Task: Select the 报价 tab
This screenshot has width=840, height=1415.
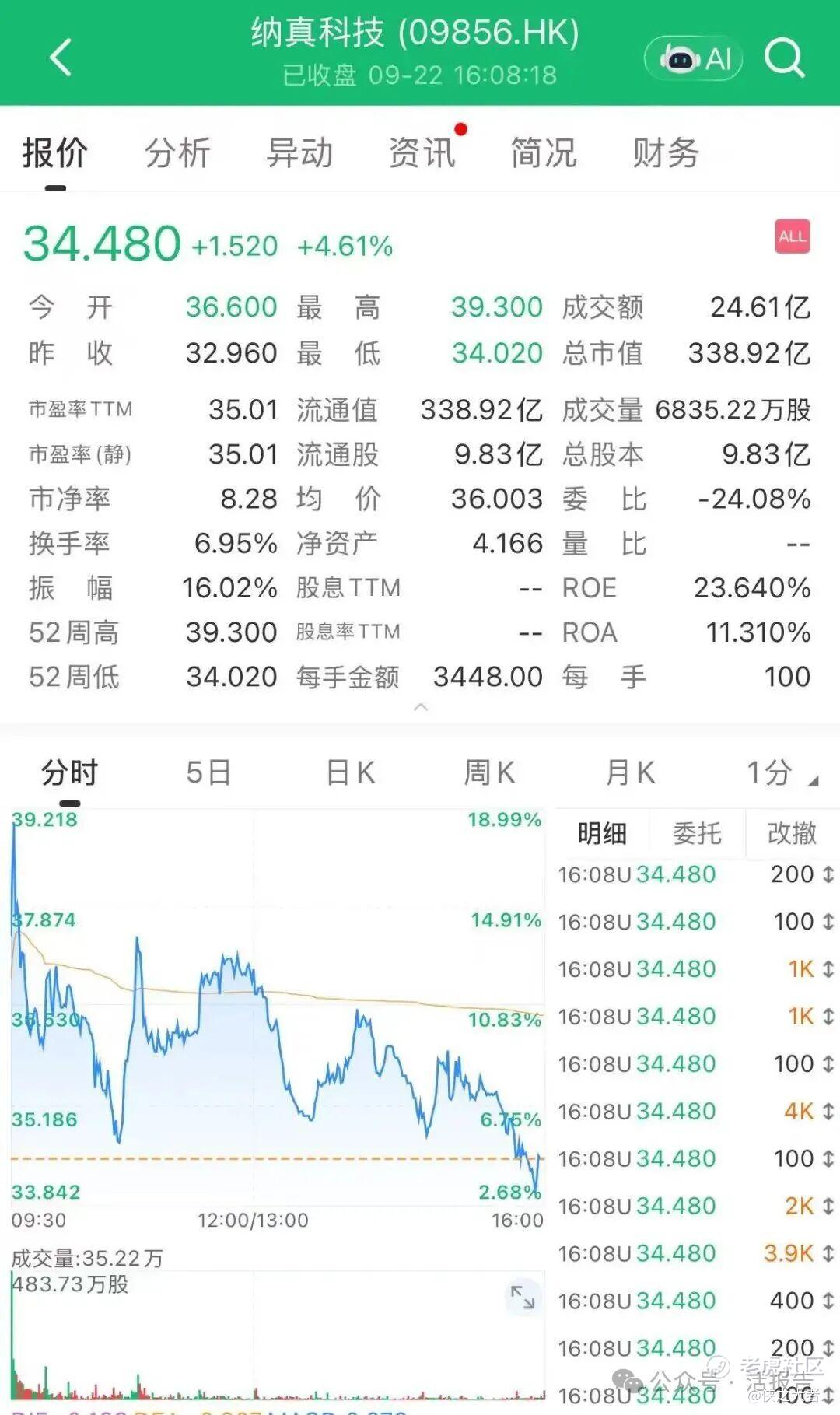Action: (55, 152)
